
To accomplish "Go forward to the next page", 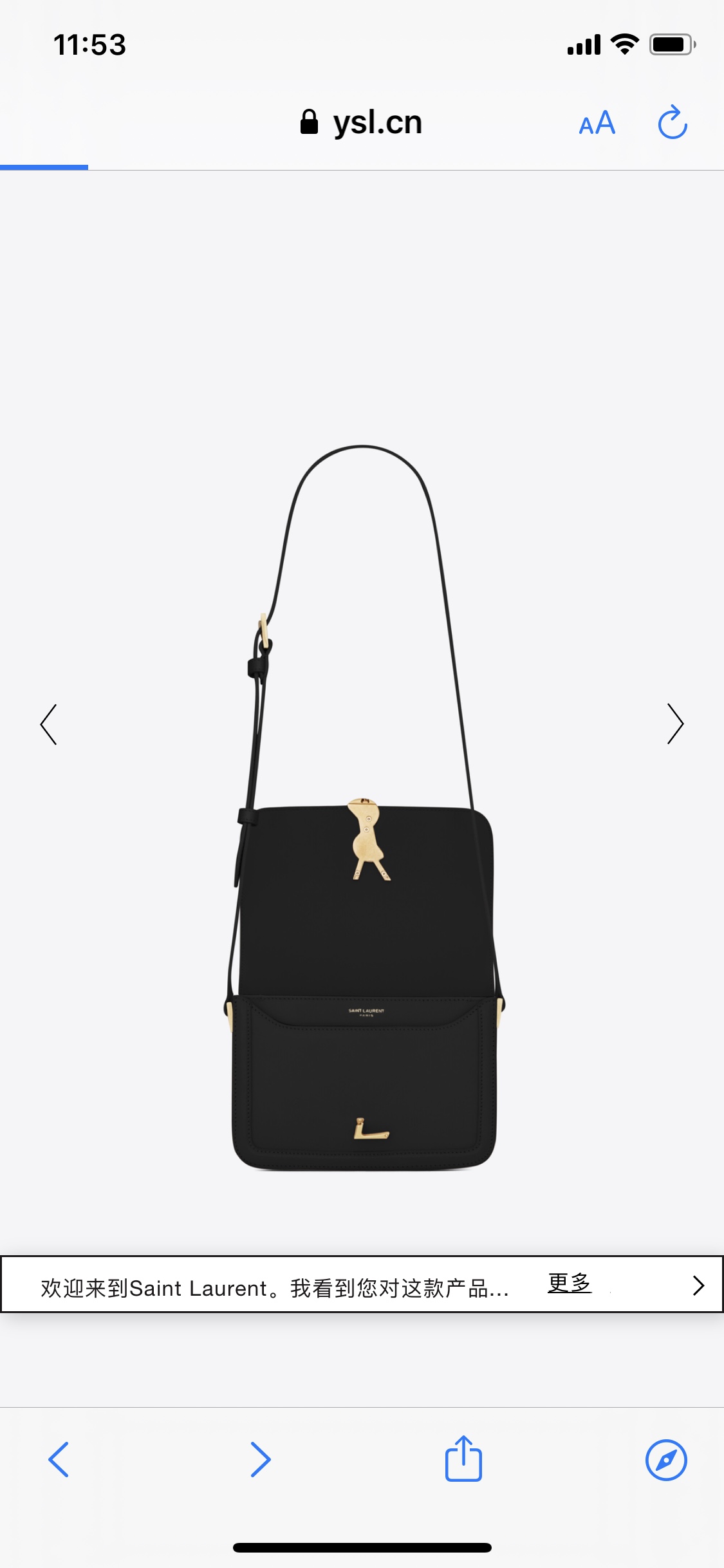I will (260, 1459).
